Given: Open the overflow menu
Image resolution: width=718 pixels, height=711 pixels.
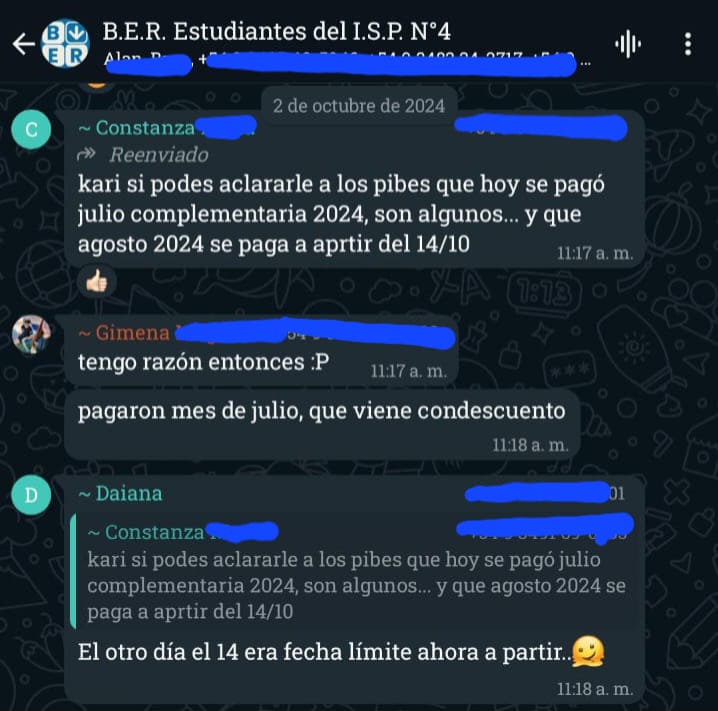Looking at the screenshot, I should 687,44.
